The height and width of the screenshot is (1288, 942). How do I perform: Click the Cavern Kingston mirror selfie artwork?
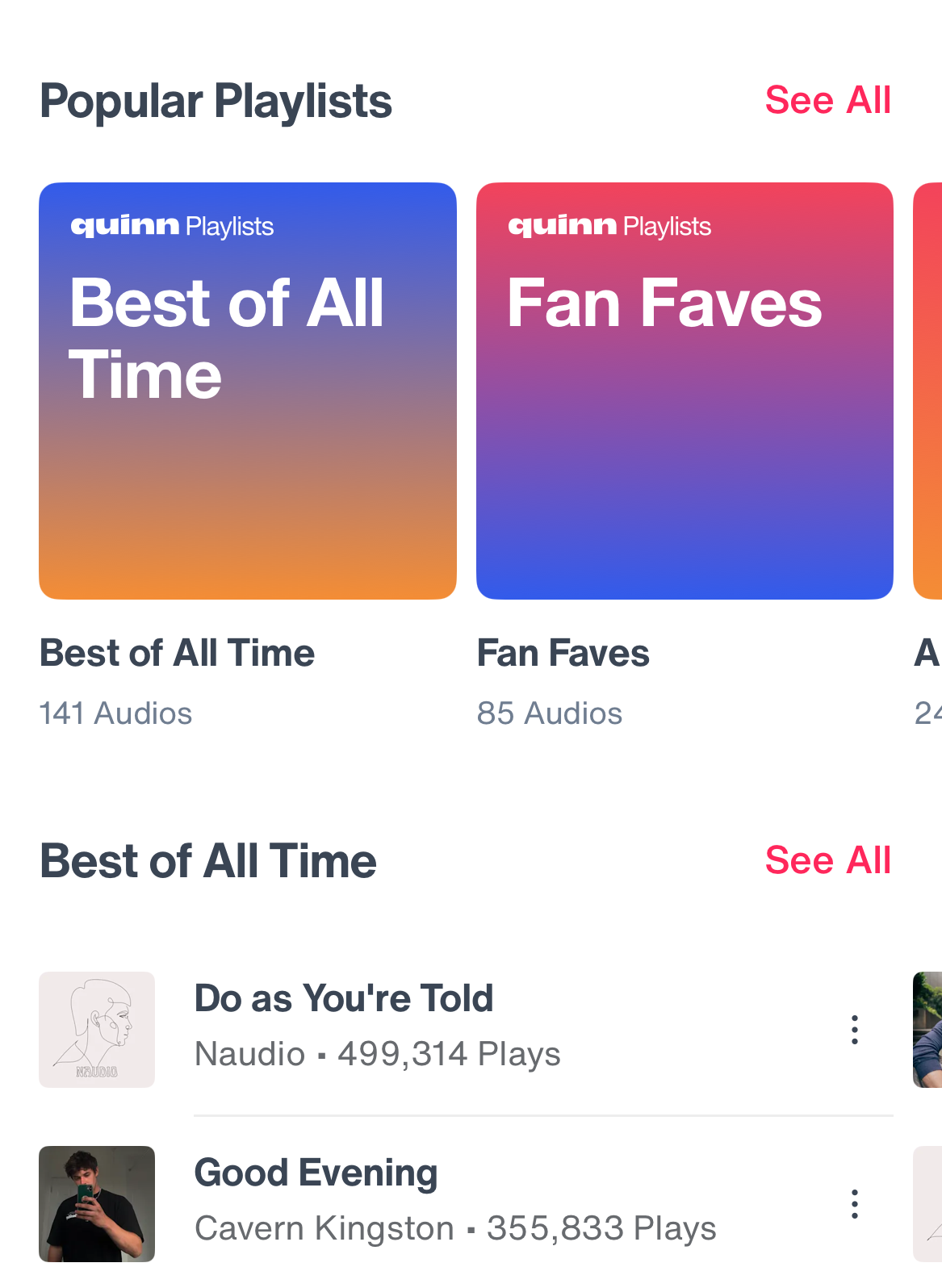pyautogui.click(x=97, y=1203)
